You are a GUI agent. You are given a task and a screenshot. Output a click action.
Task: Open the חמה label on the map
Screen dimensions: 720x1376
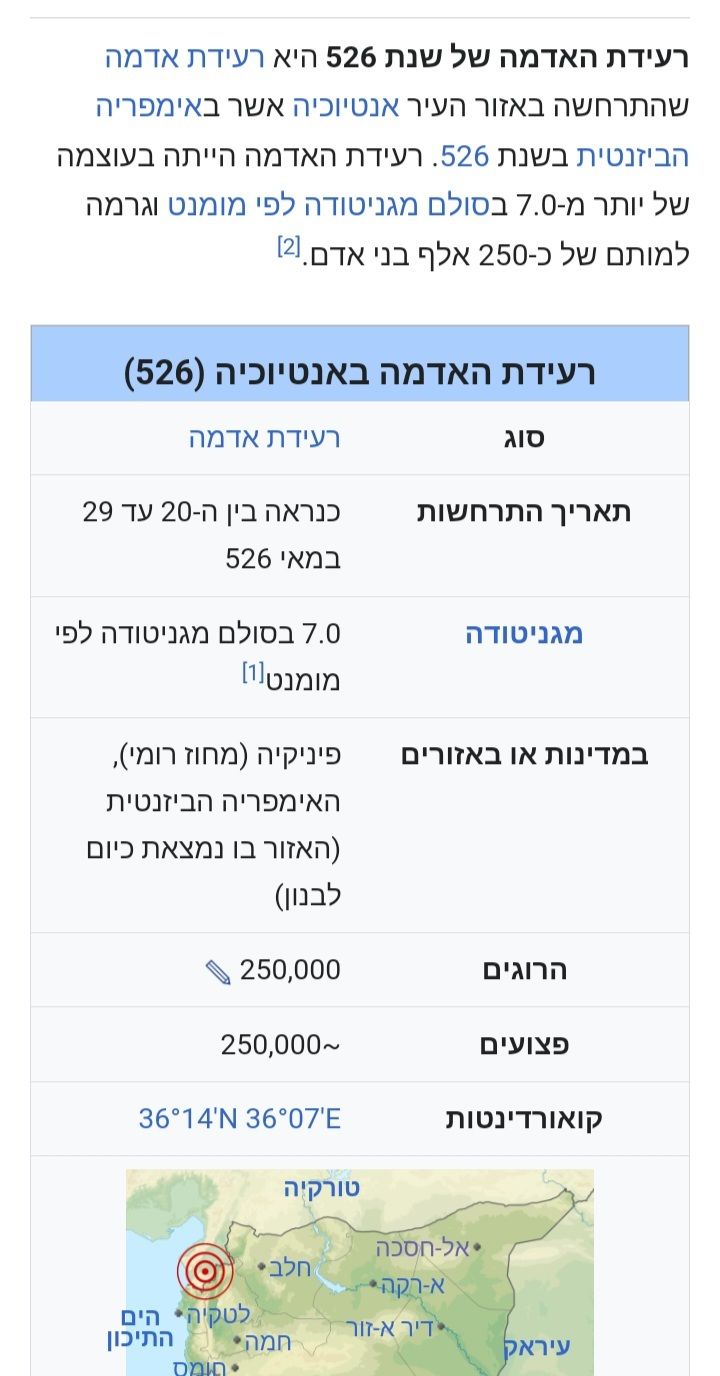(x=267, y=1341)
